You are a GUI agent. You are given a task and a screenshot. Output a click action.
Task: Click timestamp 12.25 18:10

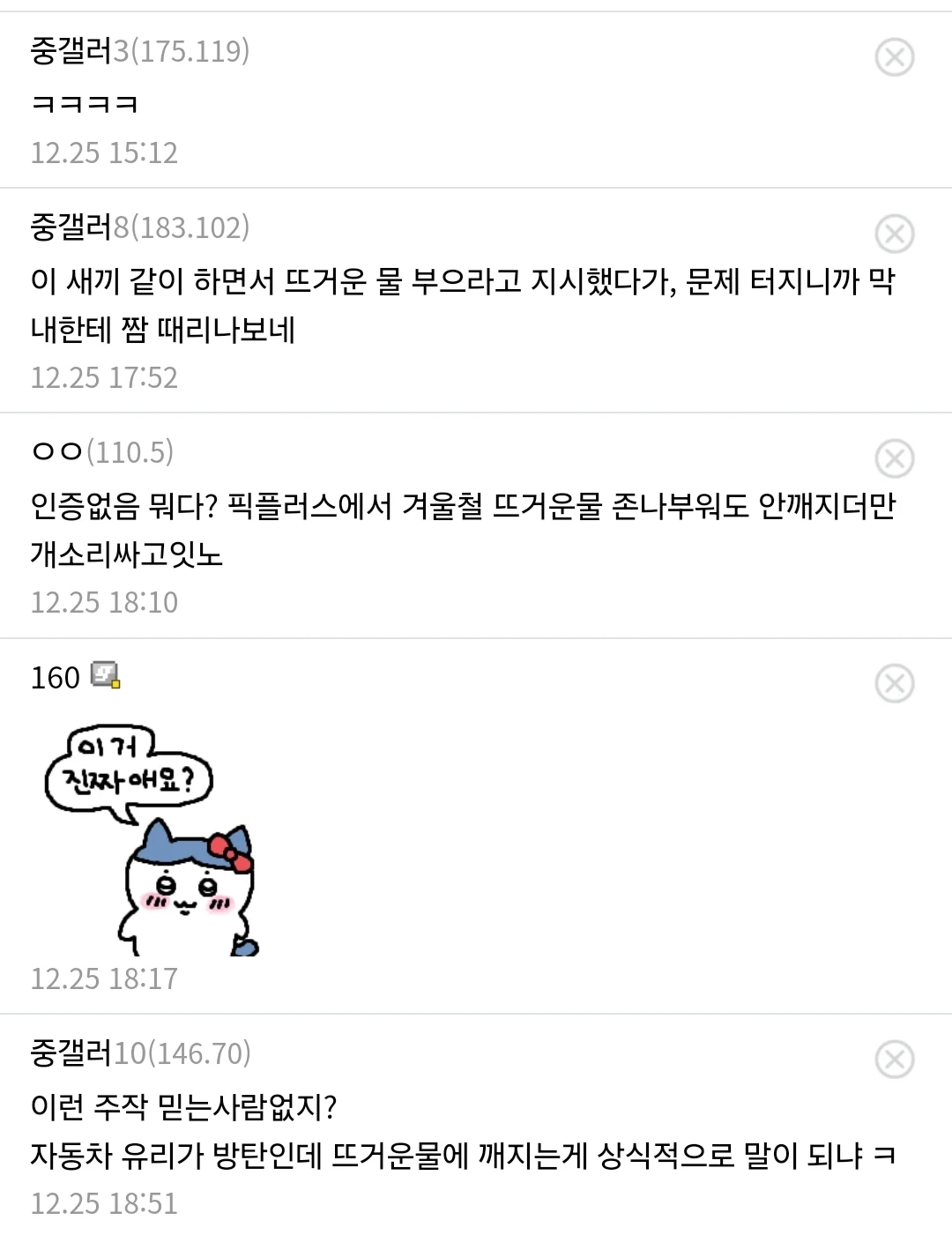point(104,602)
